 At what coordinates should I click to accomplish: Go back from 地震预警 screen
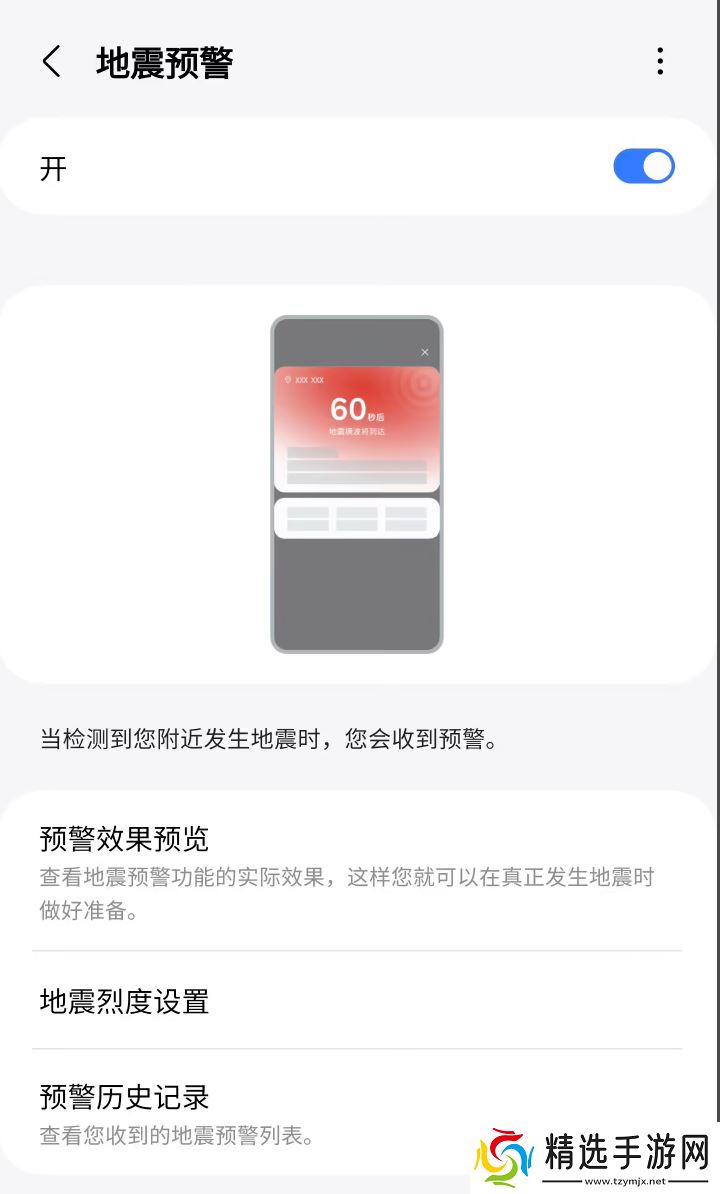pos(52,62)
